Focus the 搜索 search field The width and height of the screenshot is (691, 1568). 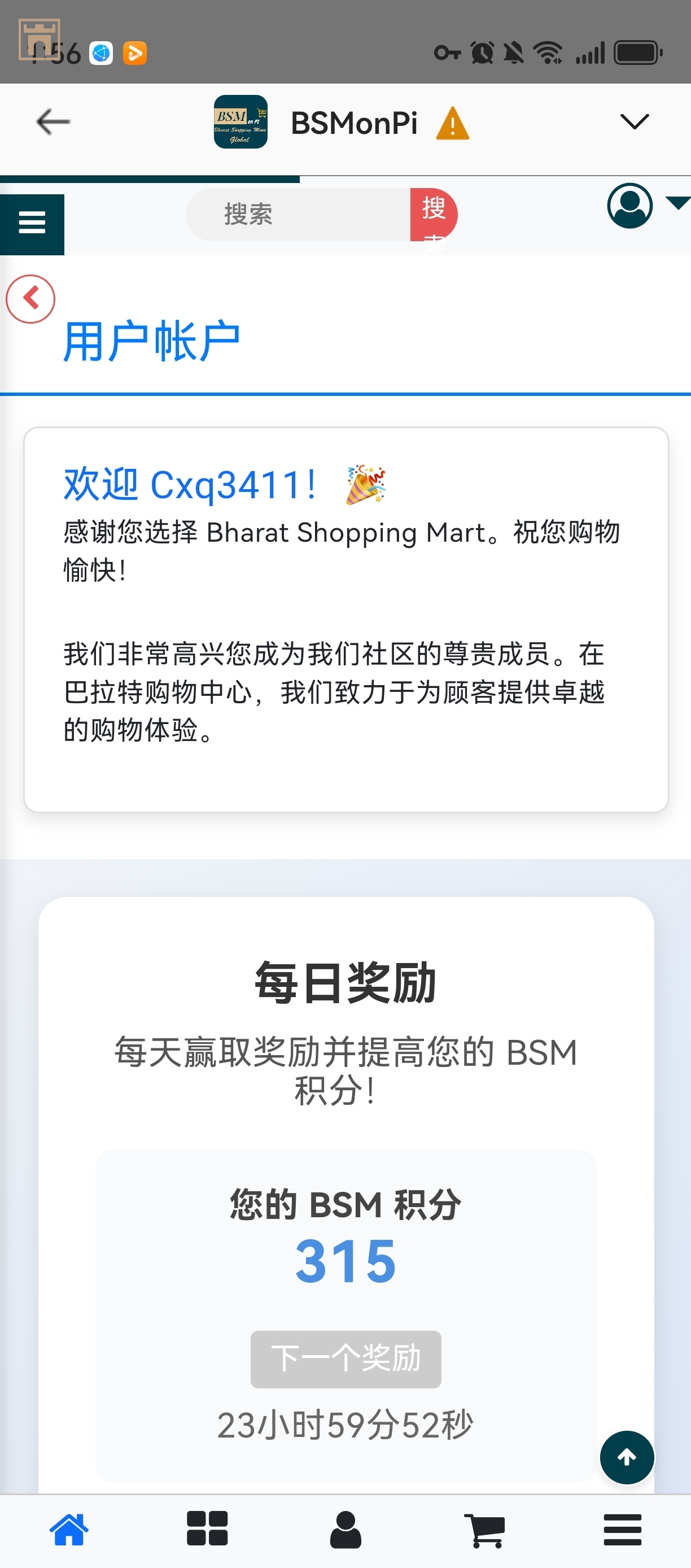point(298,215)
